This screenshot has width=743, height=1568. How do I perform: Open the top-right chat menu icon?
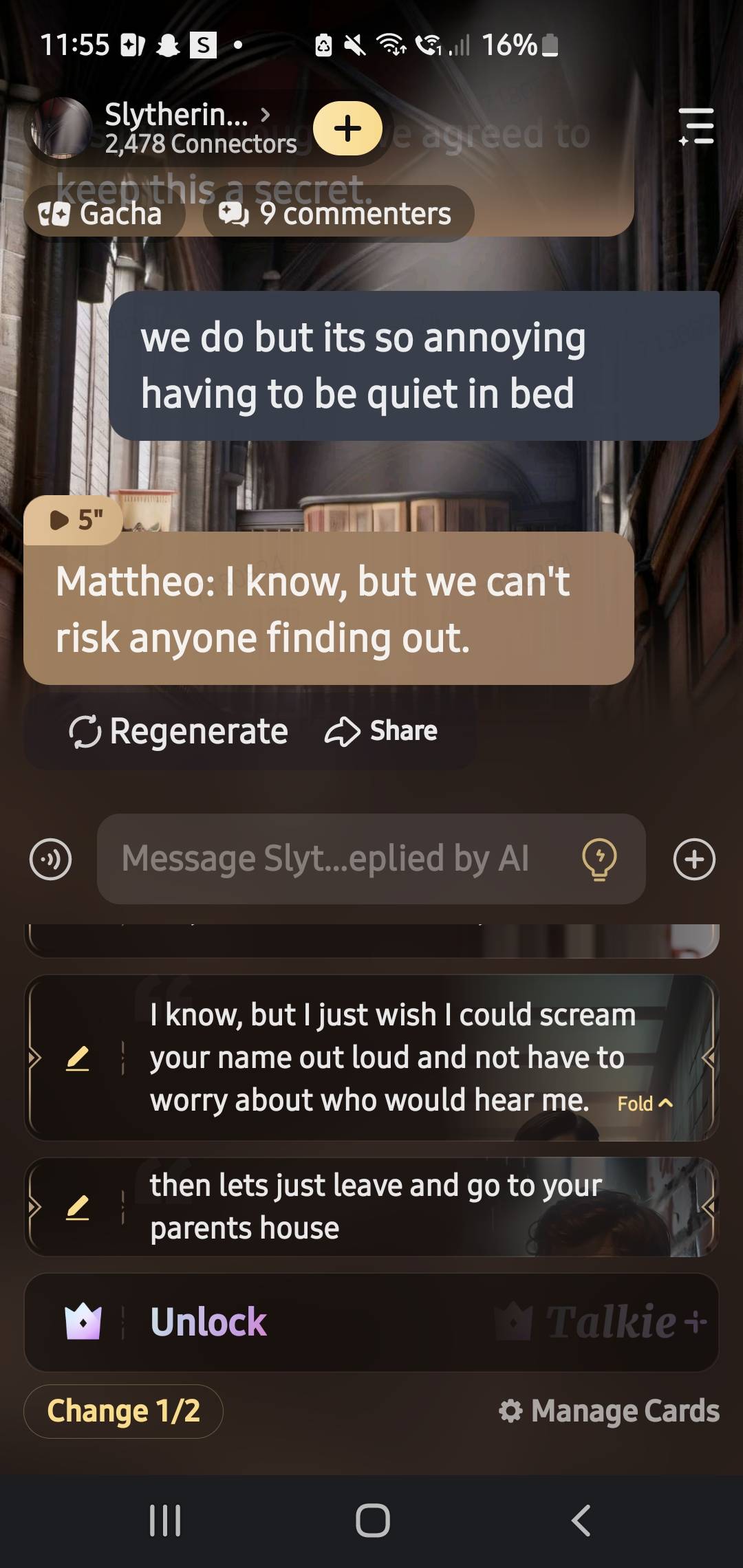696,127
